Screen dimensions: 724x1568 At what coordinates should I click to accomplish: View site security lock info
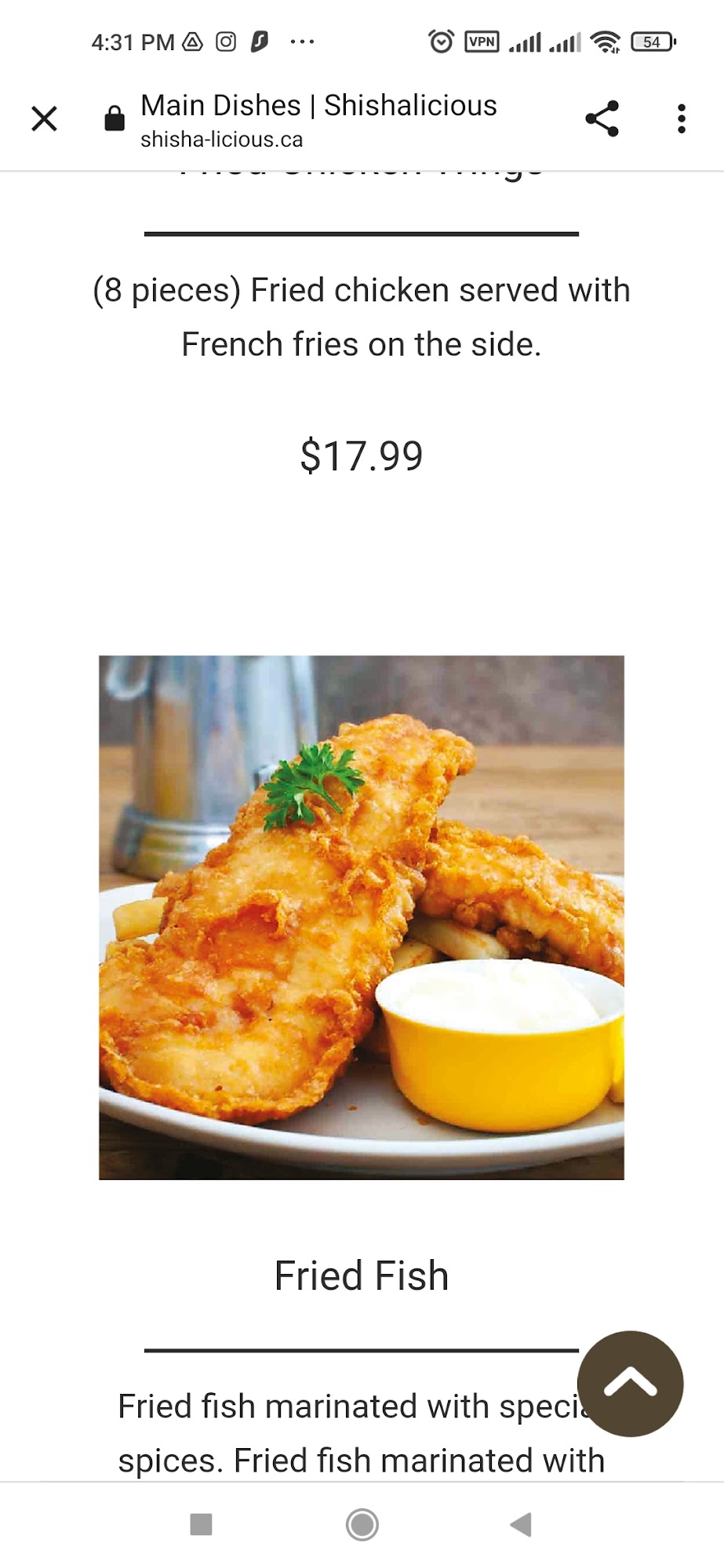coord(115,119)
